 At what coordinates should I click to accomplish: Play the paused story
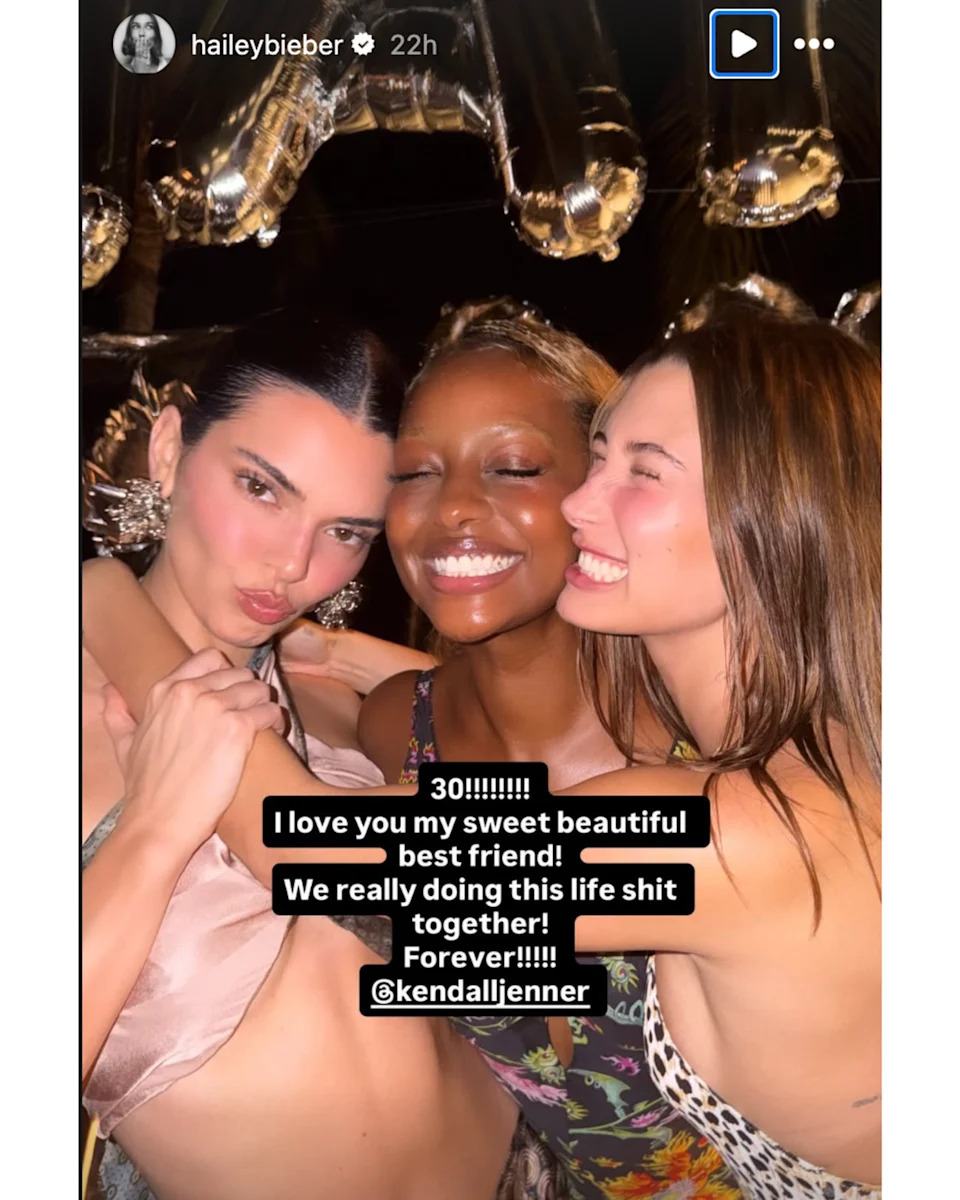[x=743, y=44]
